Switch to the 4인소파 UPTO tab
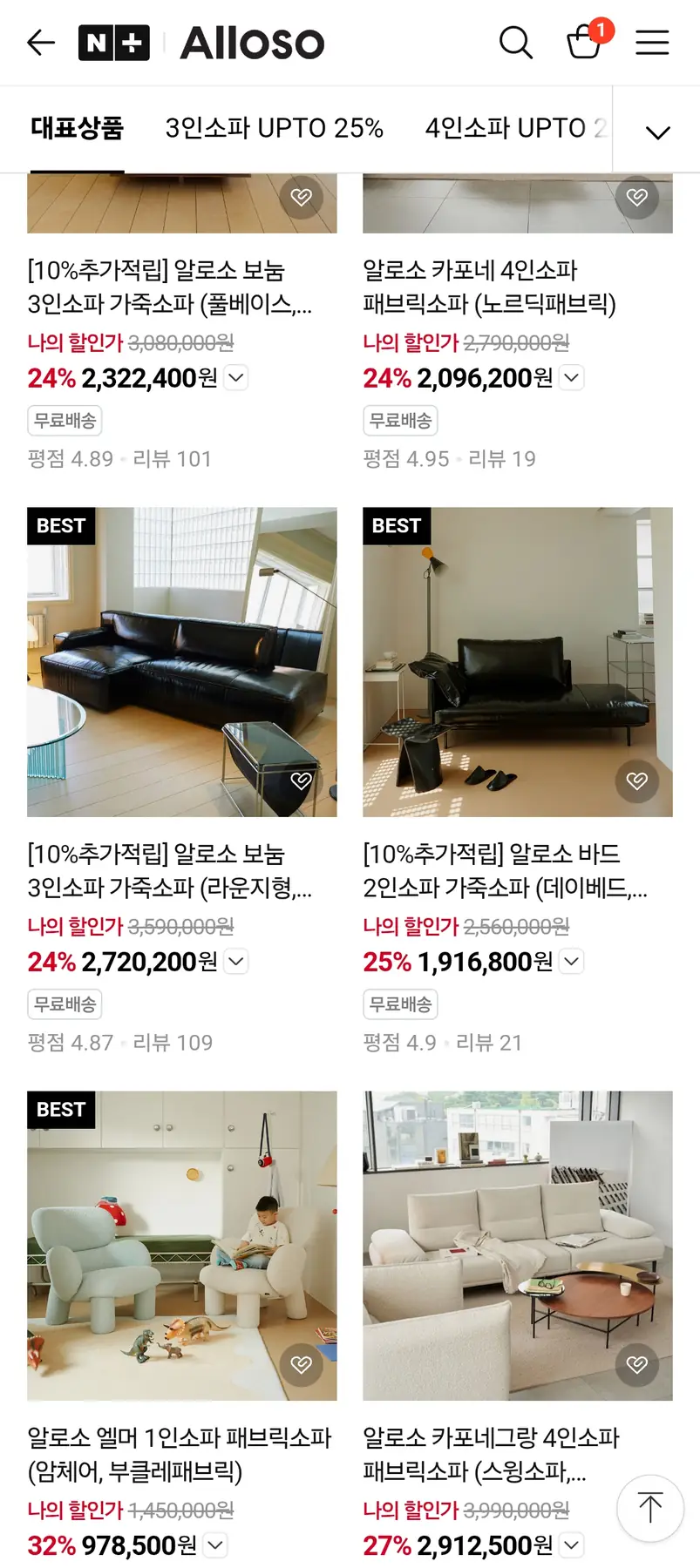The height and width of the screenshot is (1568, 700). coord(514,128)
